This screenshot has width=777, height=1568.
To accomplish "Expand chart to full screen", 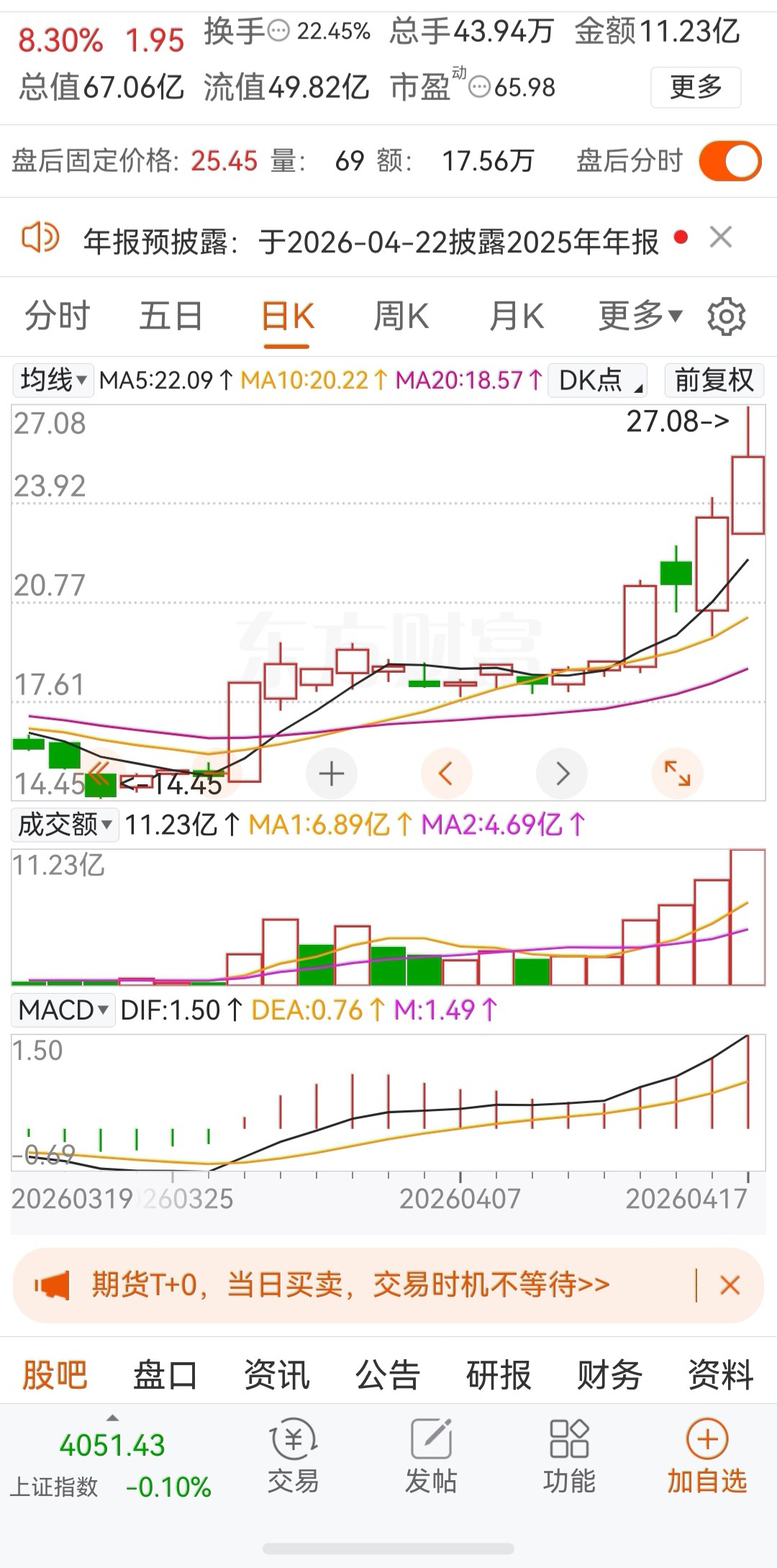I will (x=677, y=774).
